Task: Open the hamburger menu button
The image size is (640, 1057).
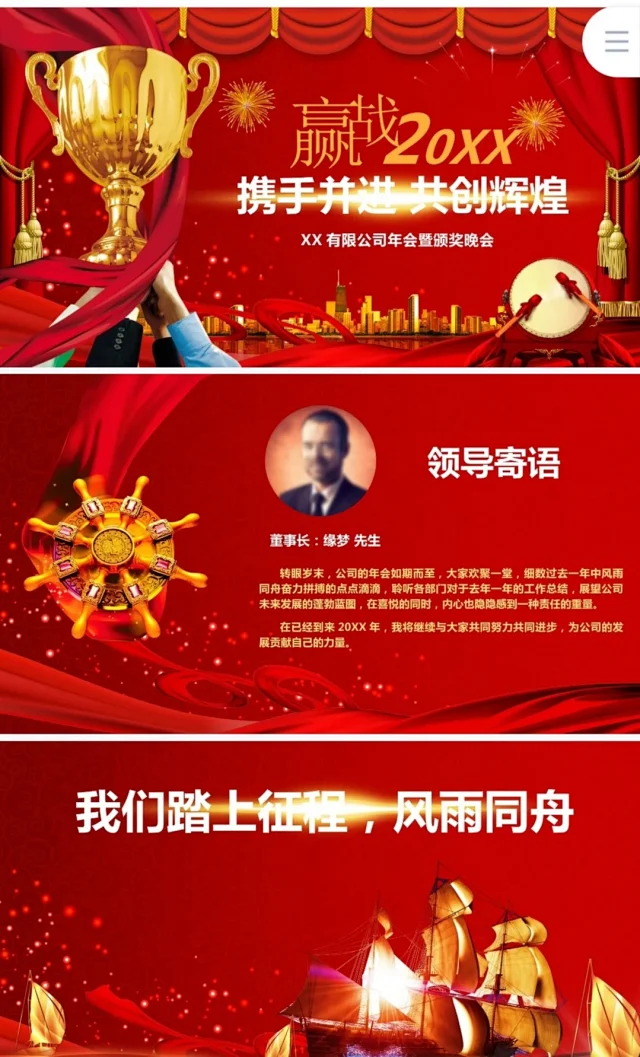Action: point(616,41)
